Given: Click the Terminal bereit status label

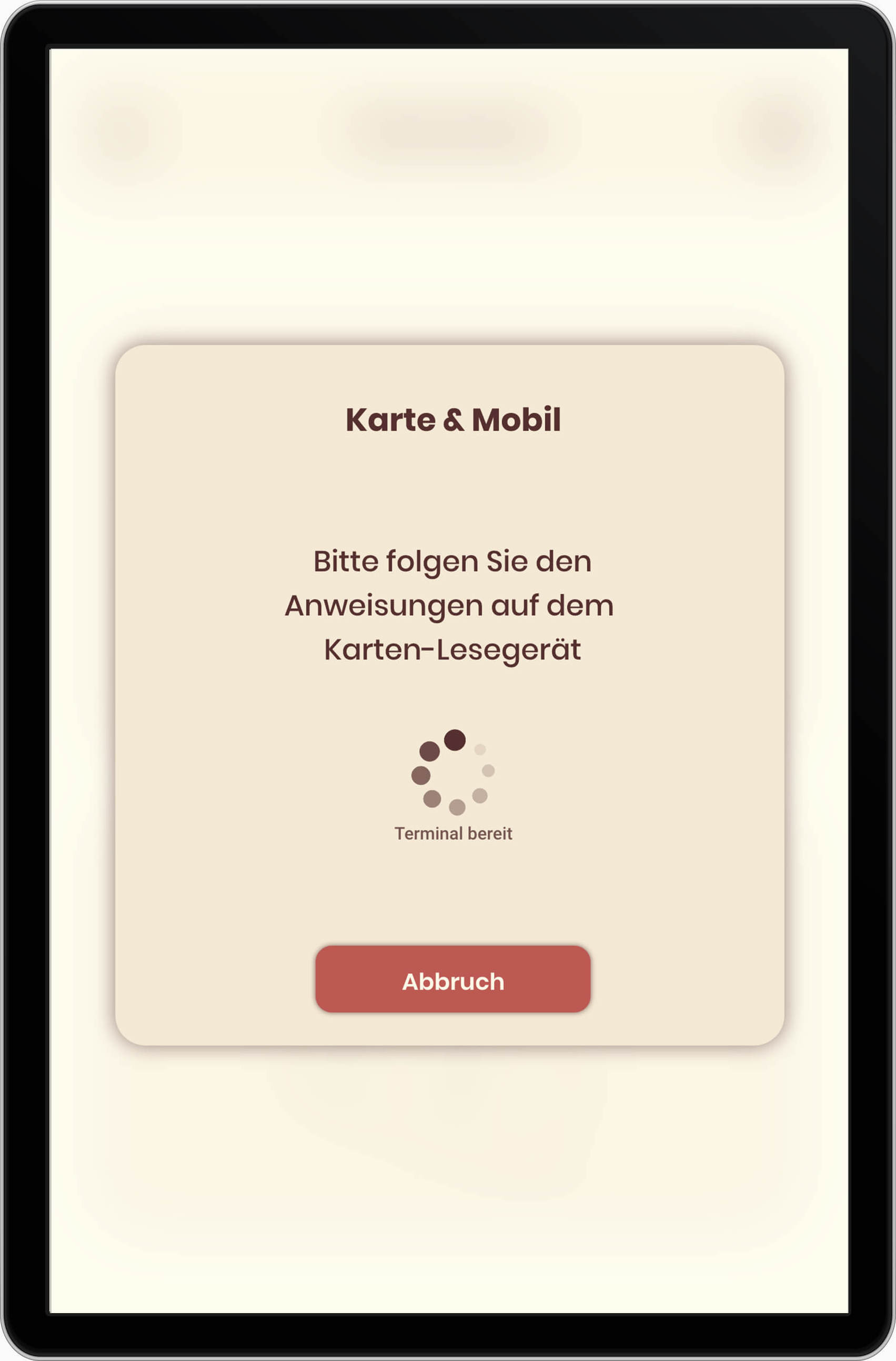Looking at the screenshot, I should [455, 833].
